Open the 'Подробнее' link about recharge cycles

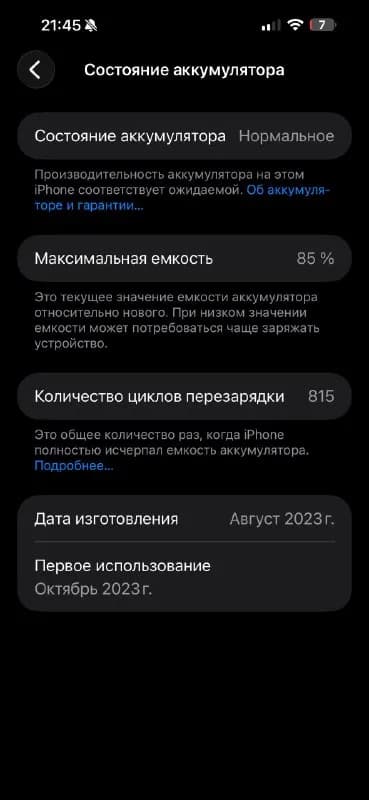[74, 465]
